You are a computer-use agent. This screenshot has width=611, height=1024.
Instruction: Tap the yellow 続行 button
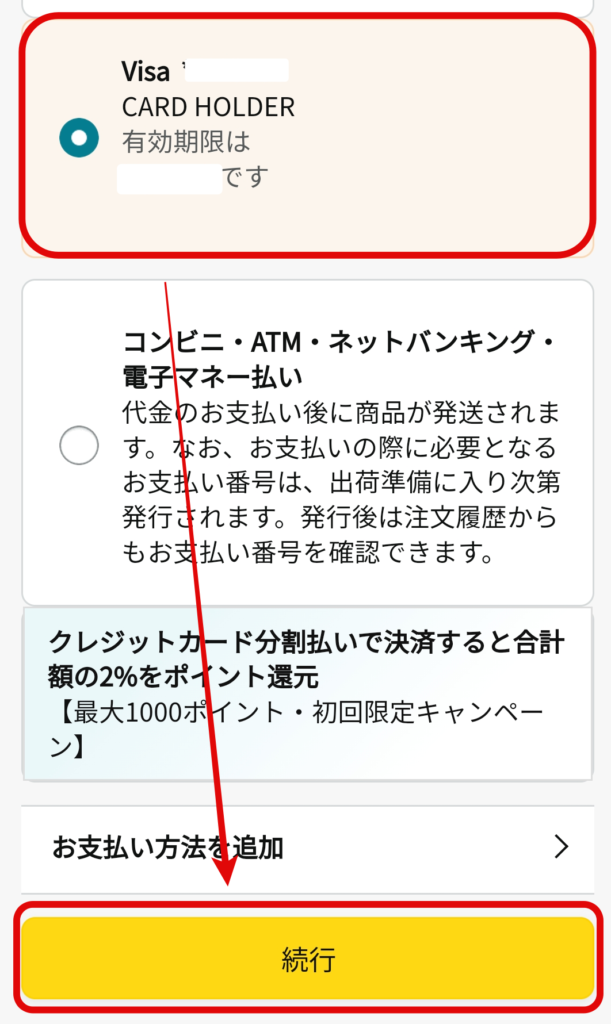307,959
